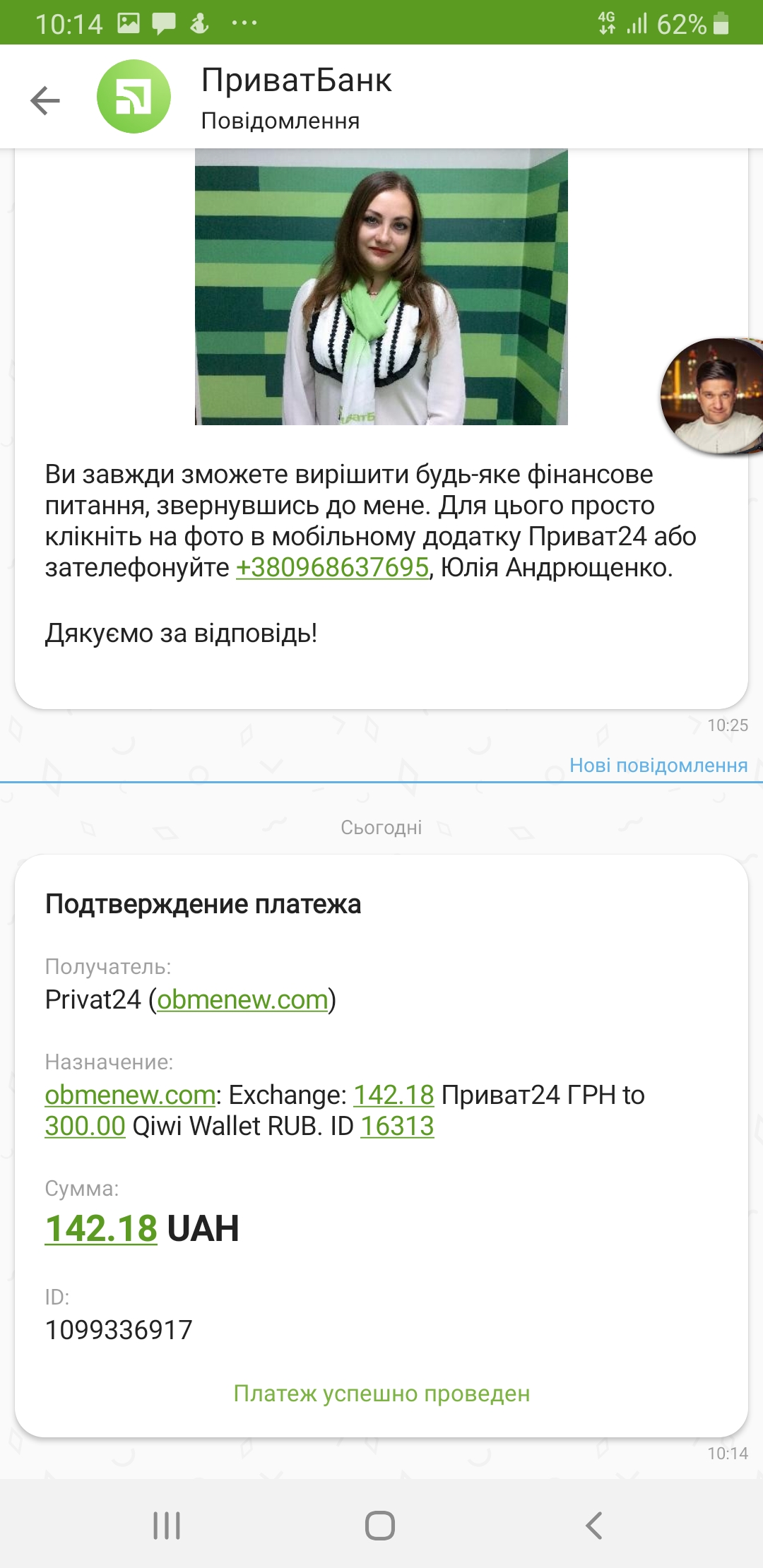Open the manager photo in the message

pos(381,287)
